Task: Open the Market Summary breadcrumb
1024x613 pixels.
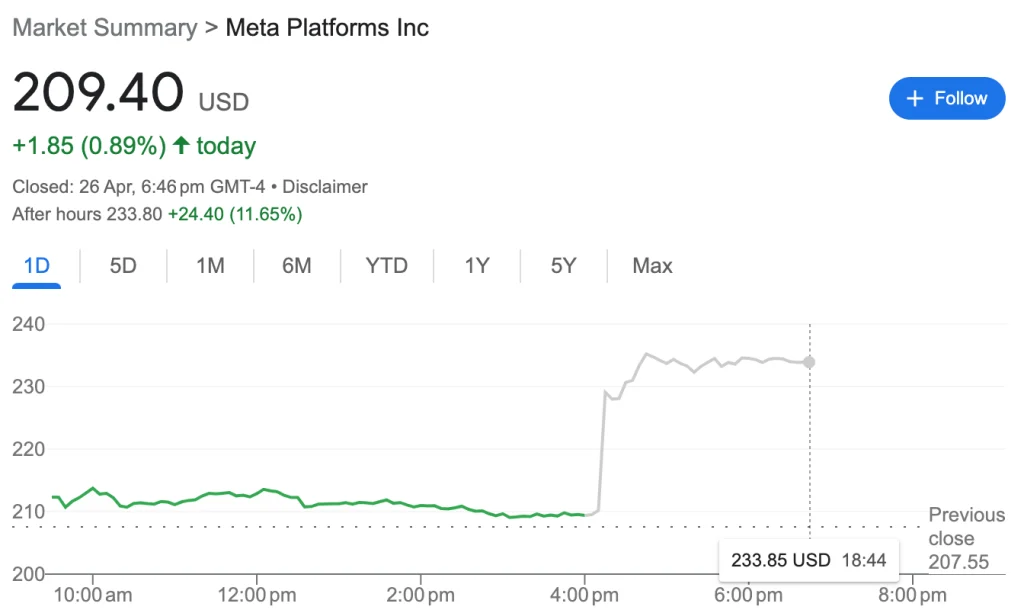Action: (x=104, y=27)
